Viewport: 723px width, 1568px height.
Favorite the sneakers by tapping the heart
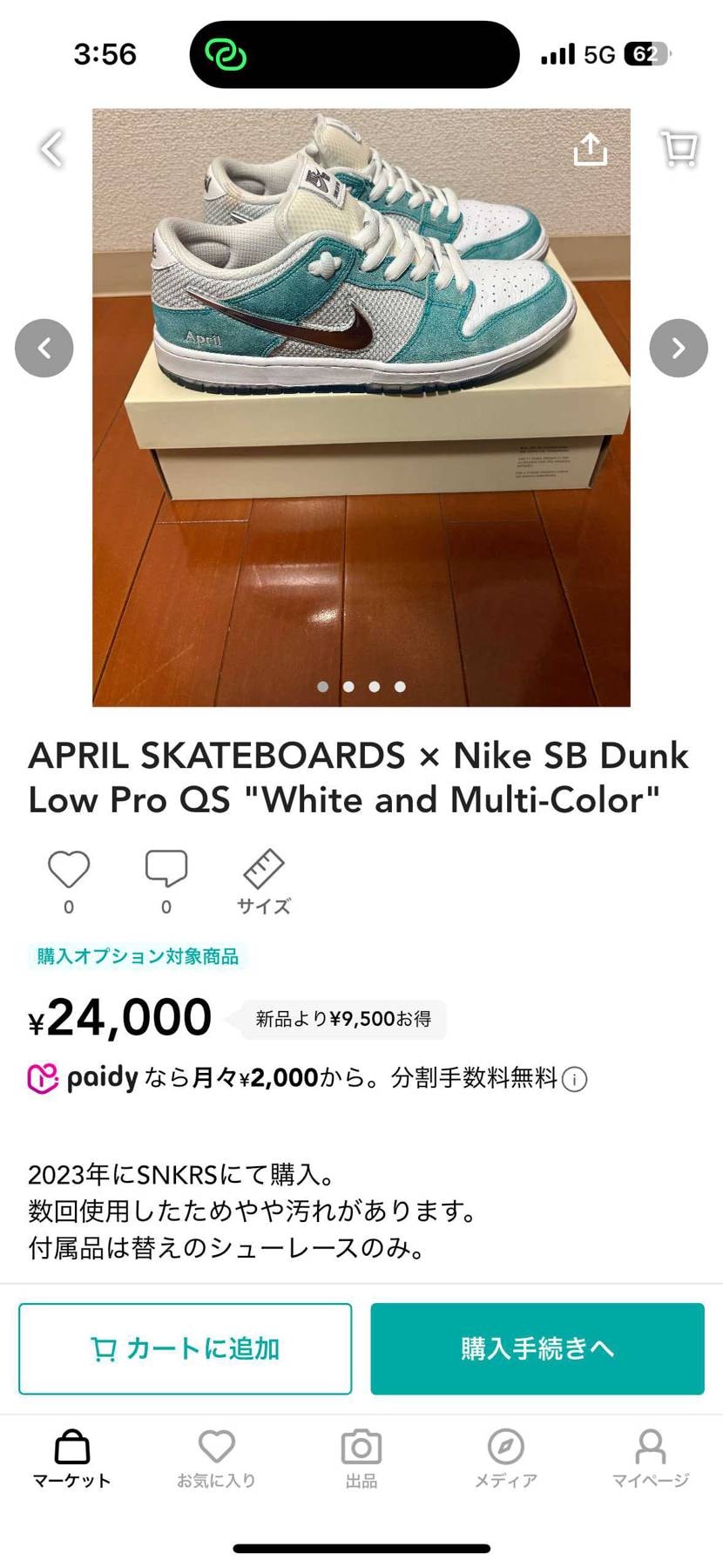pyautogui.click(x=69, y=870)
